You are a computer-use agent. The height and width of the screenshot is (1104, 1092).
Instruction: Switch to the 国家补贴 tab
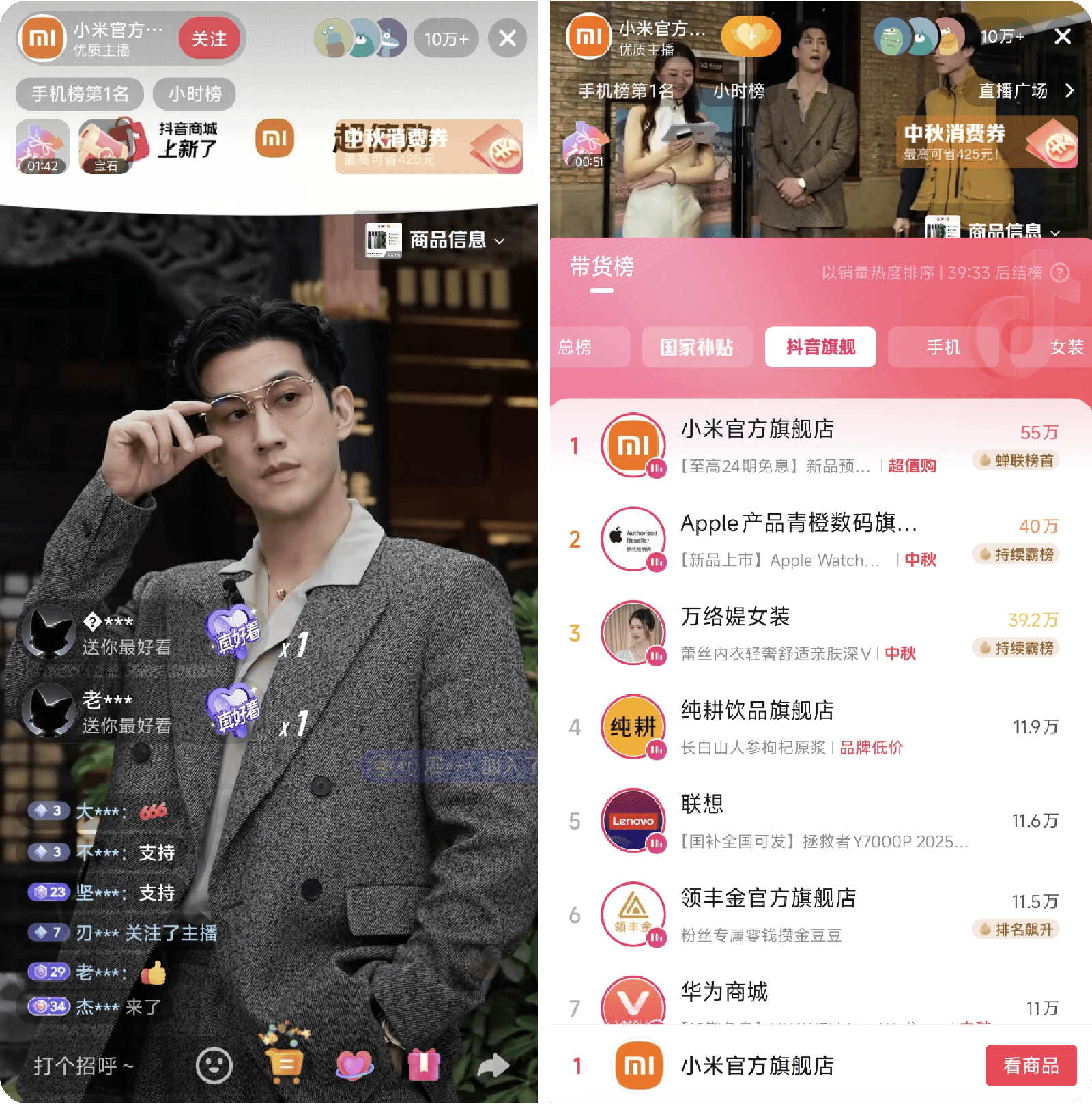697,347
